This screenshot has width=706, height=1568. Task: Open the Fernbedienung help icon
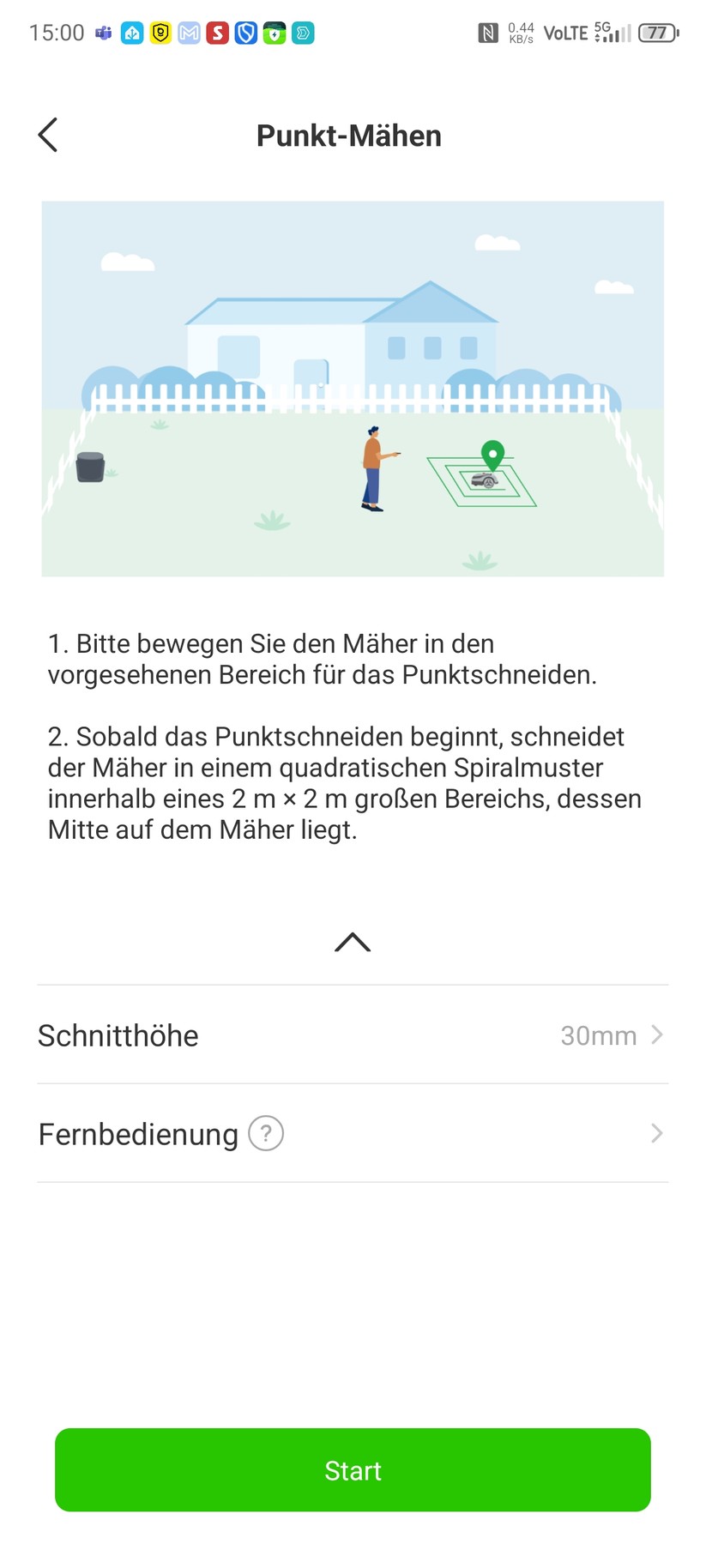(x=266, y=1133)
